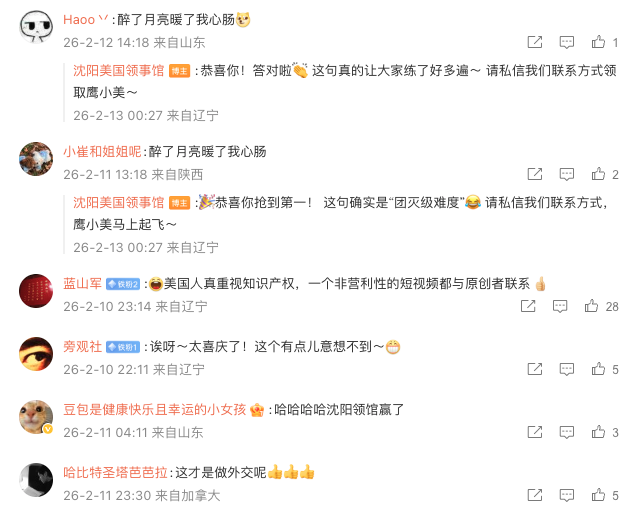View profile of 旁观社
636x514 pixels.
coord(84,346)
